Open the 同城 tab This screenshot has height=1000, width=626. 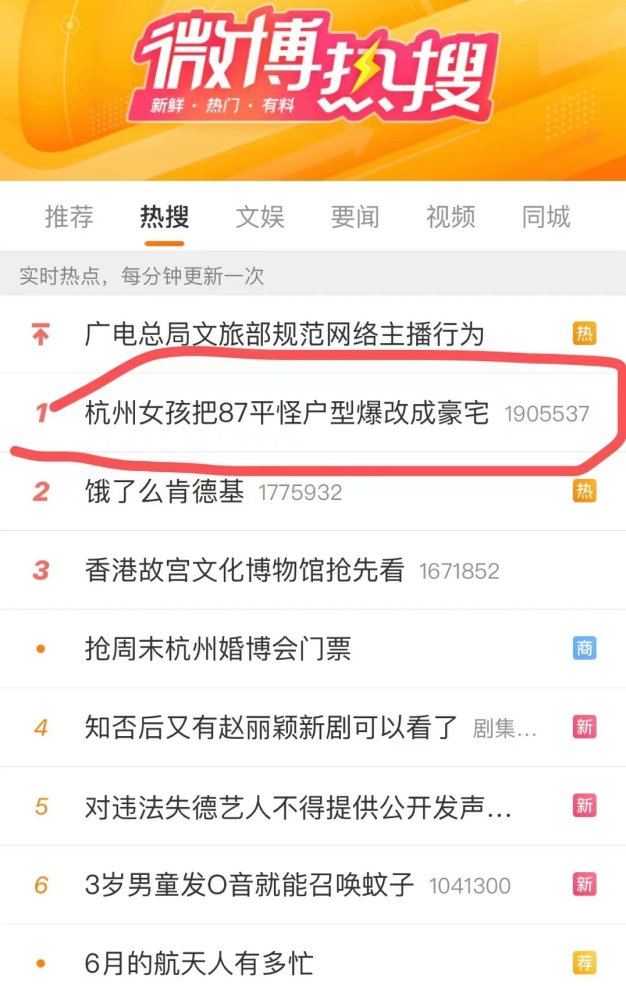pos(546,216)
